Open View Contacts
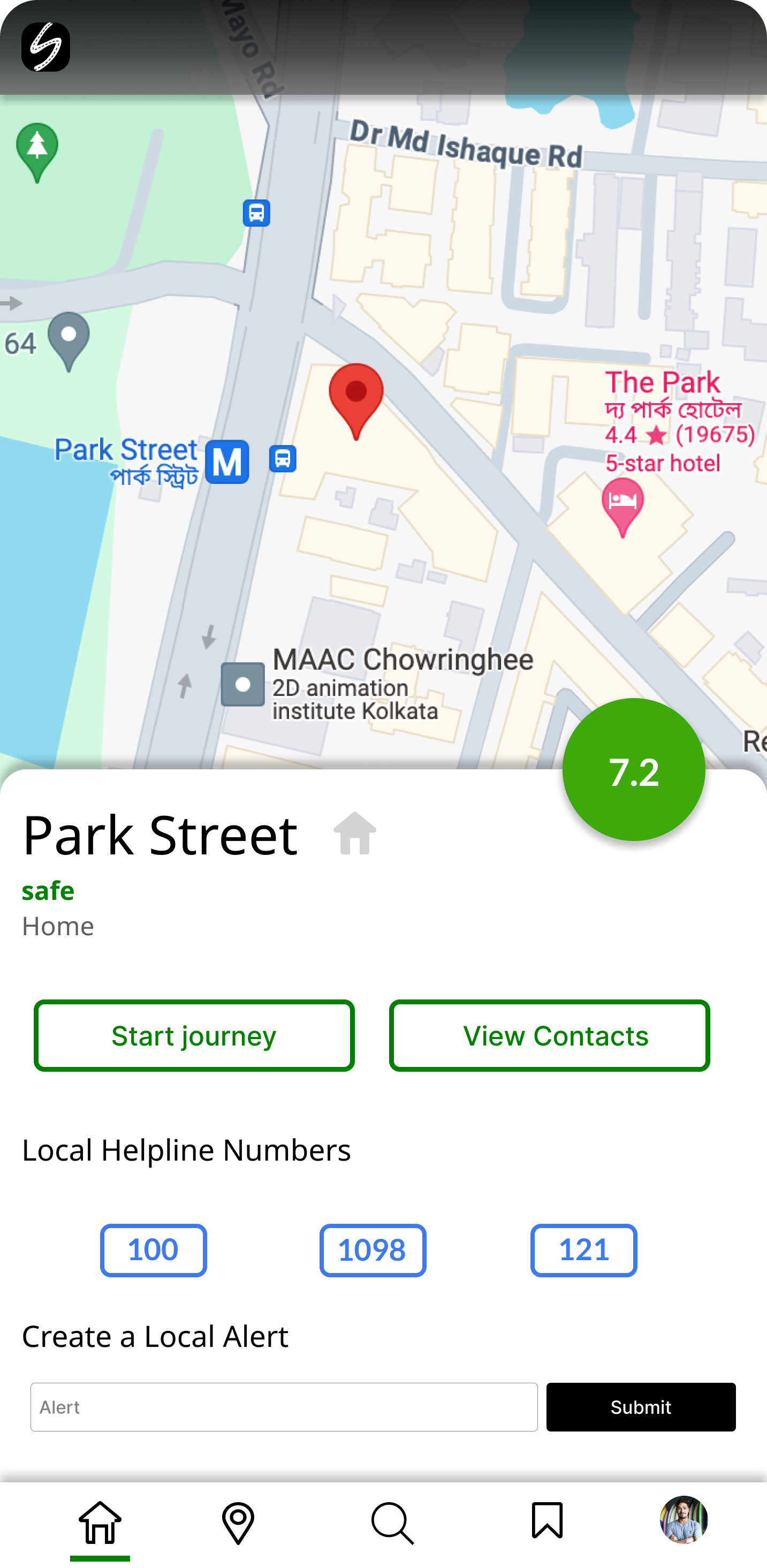This screenshot has height=1568, width=767. (549, 1035)
